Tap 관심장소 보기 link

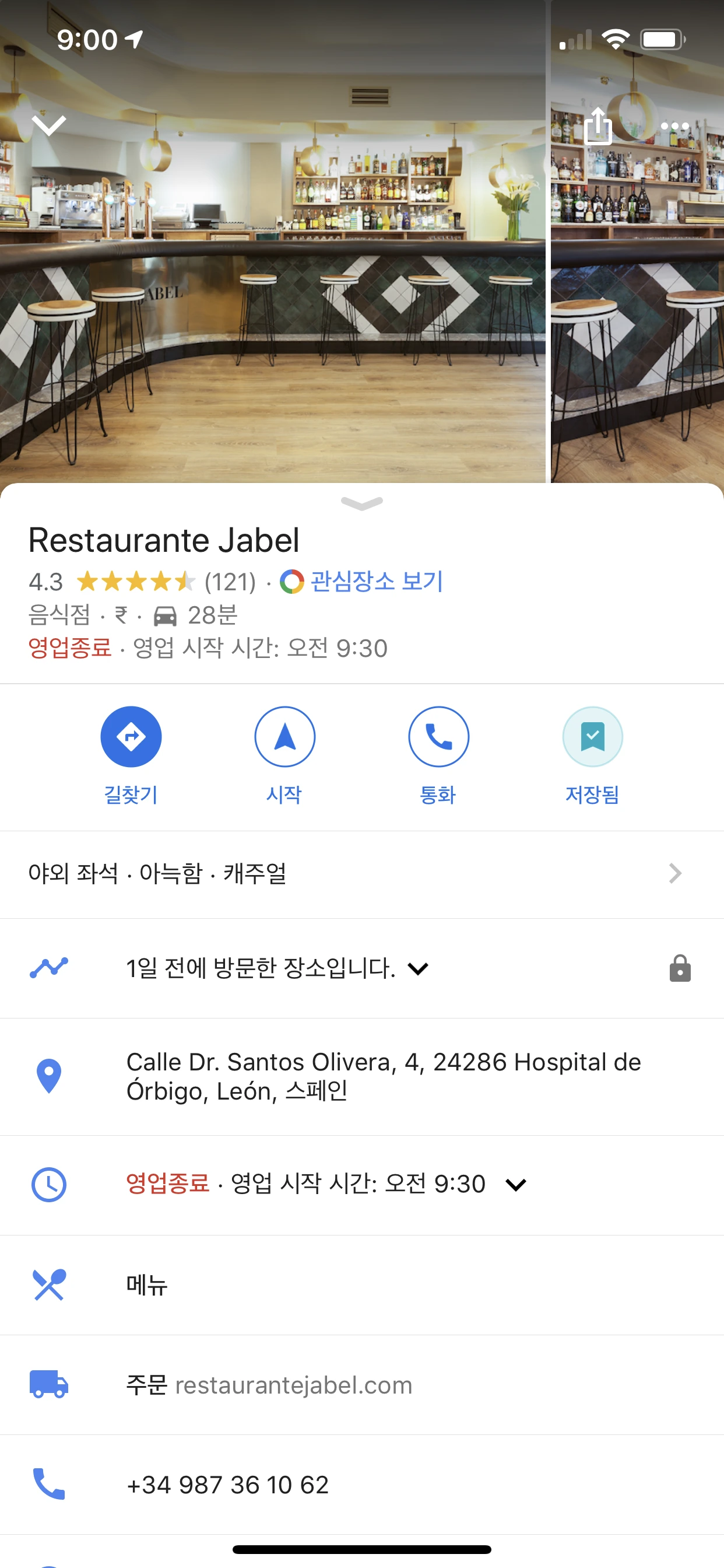[x=376, y=582]
